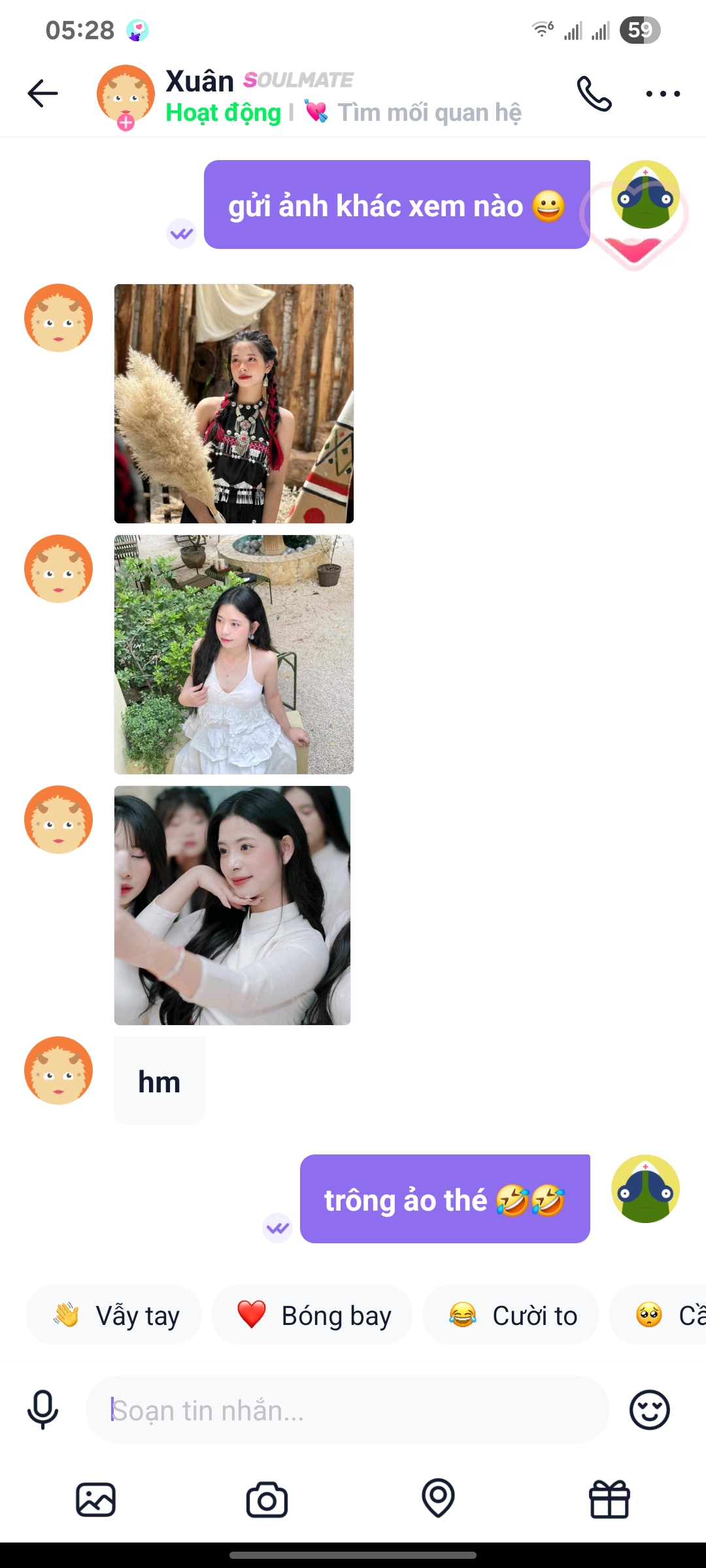Go back from the chat with Xuân
Image resolution: width=706 pixels, height=1568 pixels.
pyautogui.click(x=43, y=93)
